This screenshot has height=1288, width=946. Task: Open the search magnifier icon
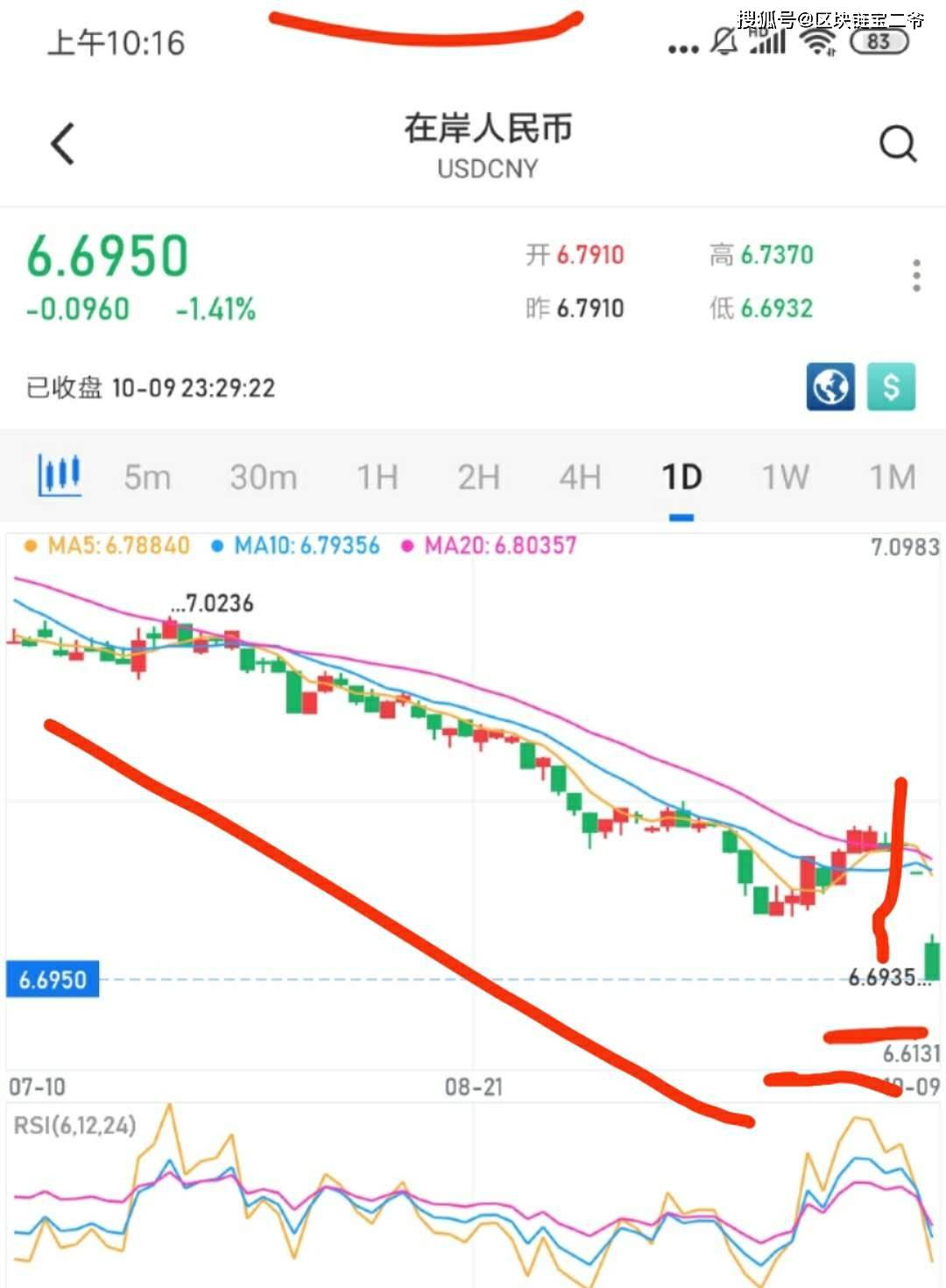point(897,144)
